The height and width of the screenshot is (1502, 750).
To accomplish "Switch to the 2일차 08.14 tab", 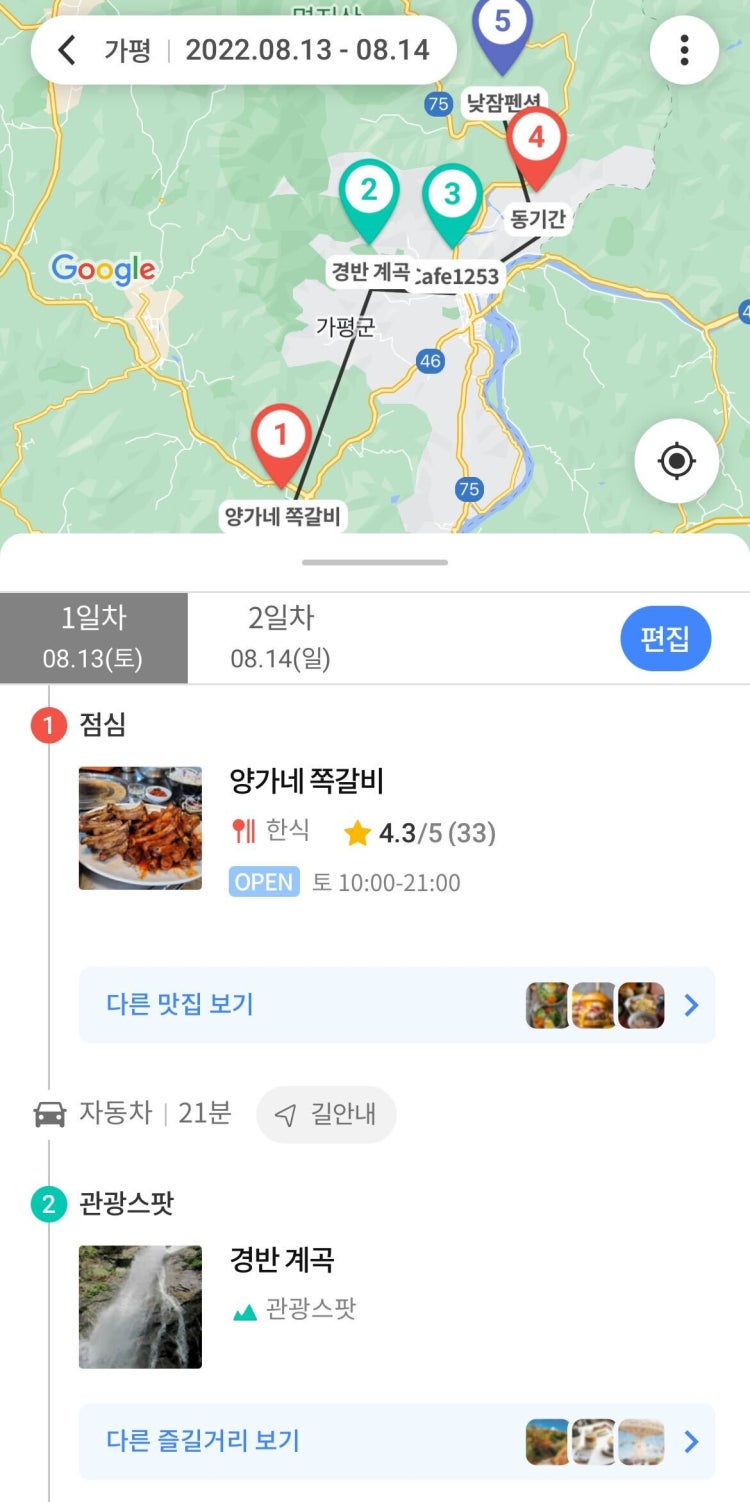I will pyautogui.click(x=281, y=637).
